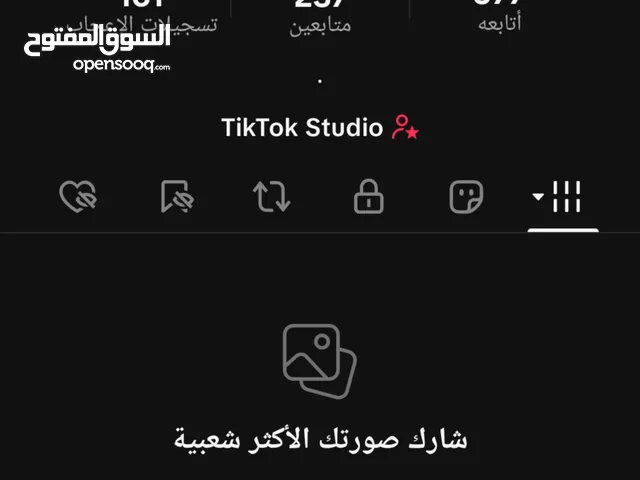Image resolution: width=640 pixels, height=480 pixels.
Task: Switch to the saved bookmarks tab
Action: (x=176, y=197)
